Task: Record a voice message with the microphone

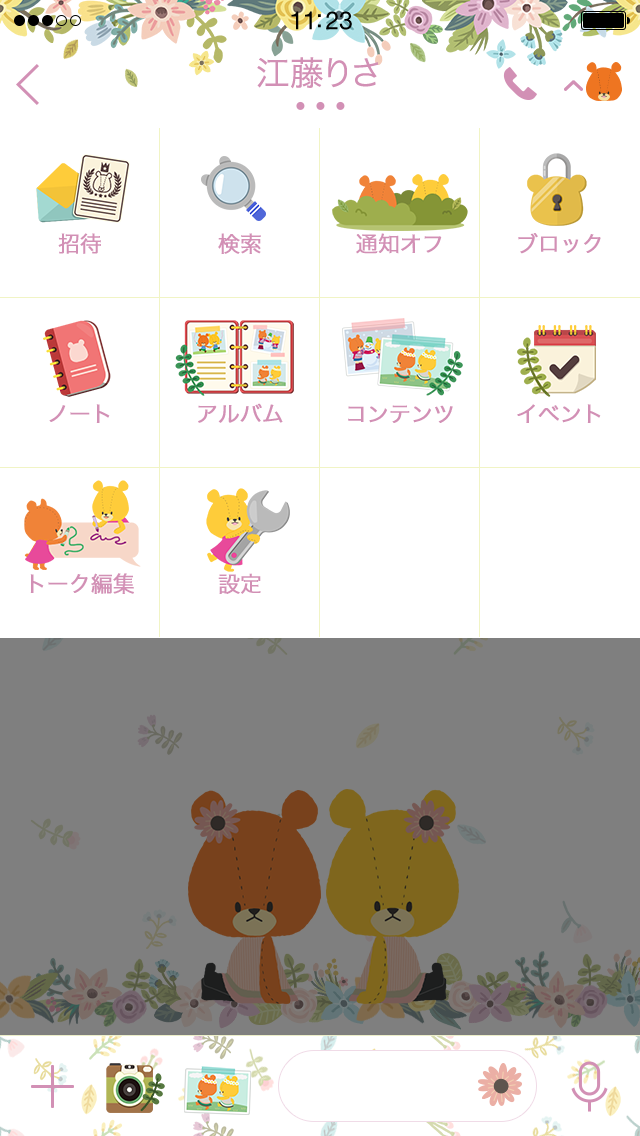Action: click(589, 1086)
